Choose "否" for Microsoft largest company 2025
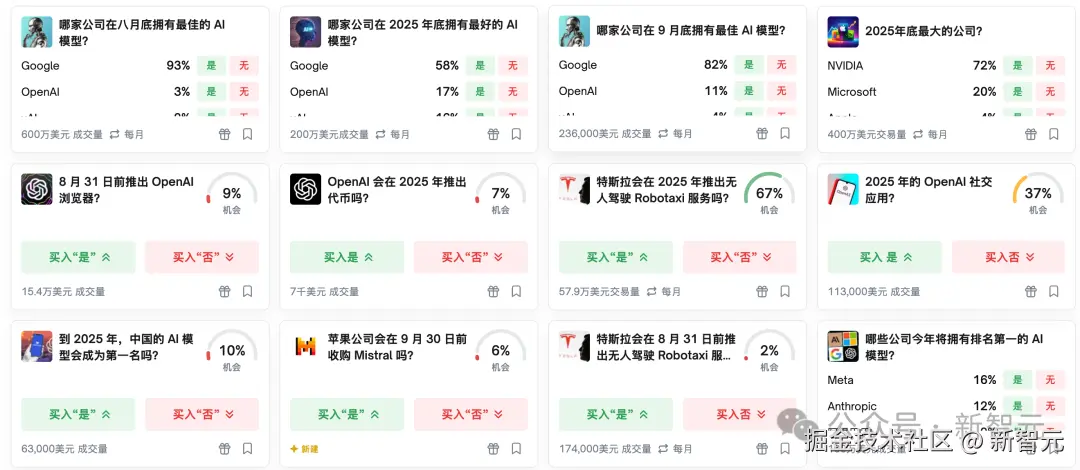 1050,92
